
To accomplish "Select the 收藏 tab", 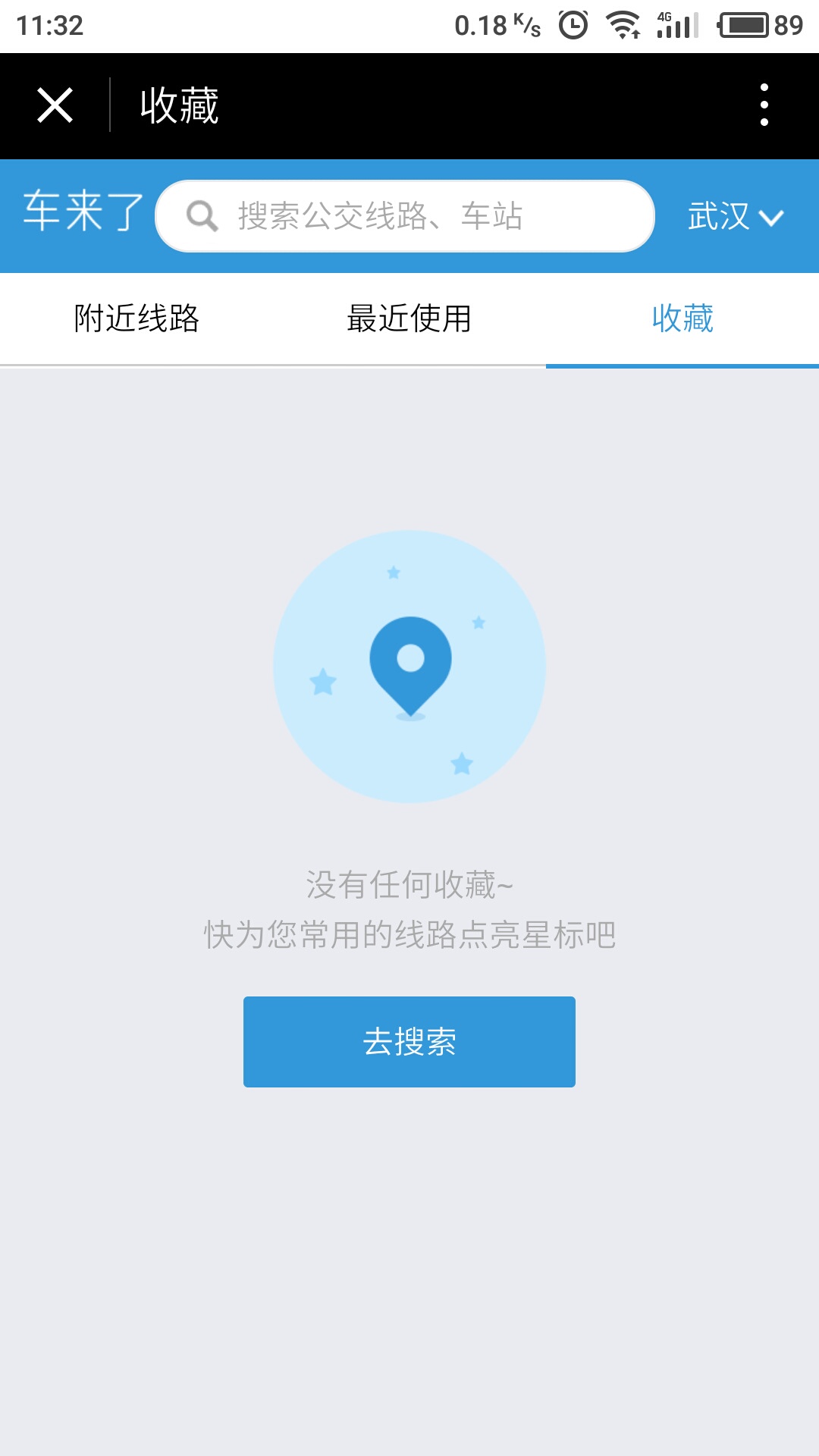I will [682, 318].
